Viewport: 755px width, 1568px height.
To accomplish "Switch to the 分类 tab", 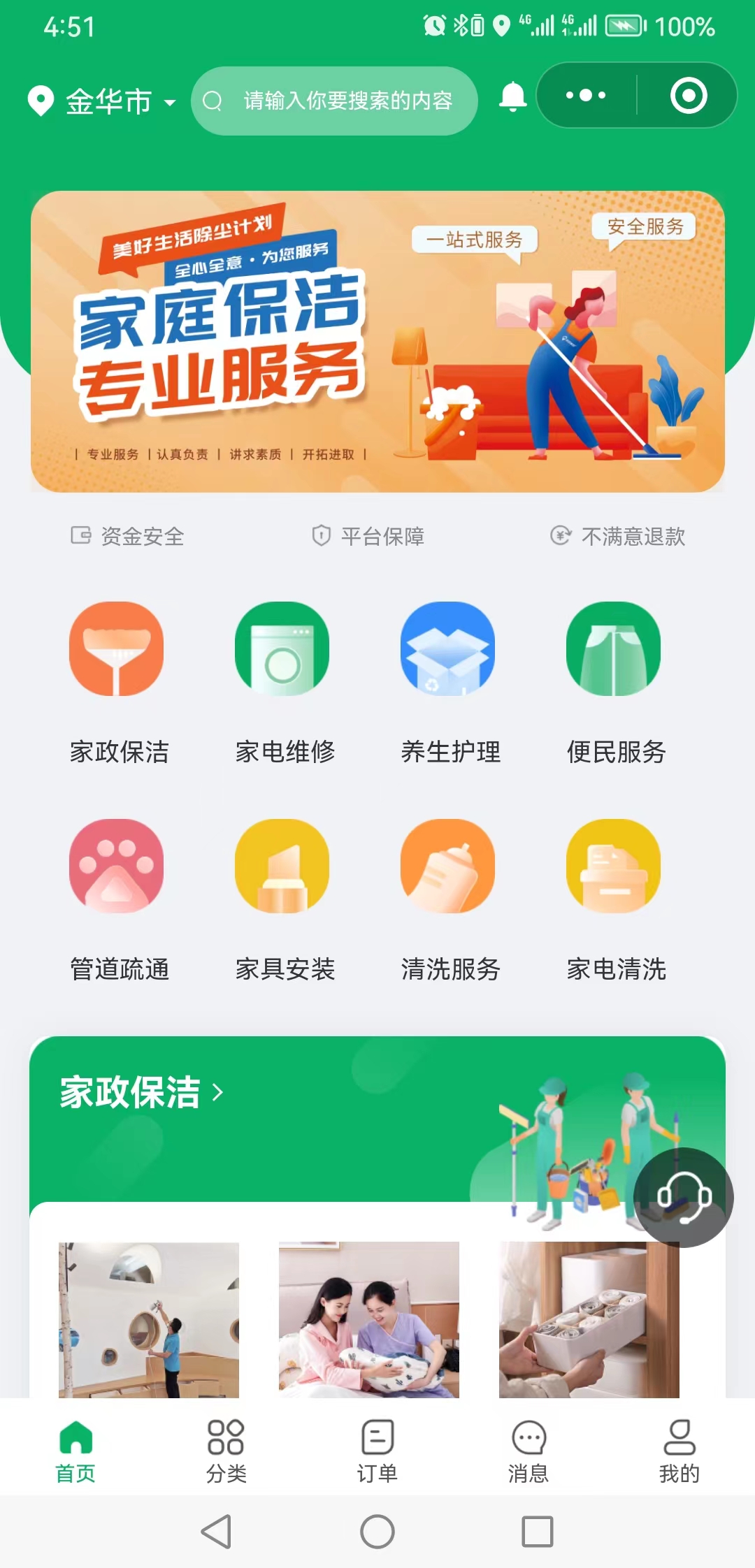I will pos(226,1451).
